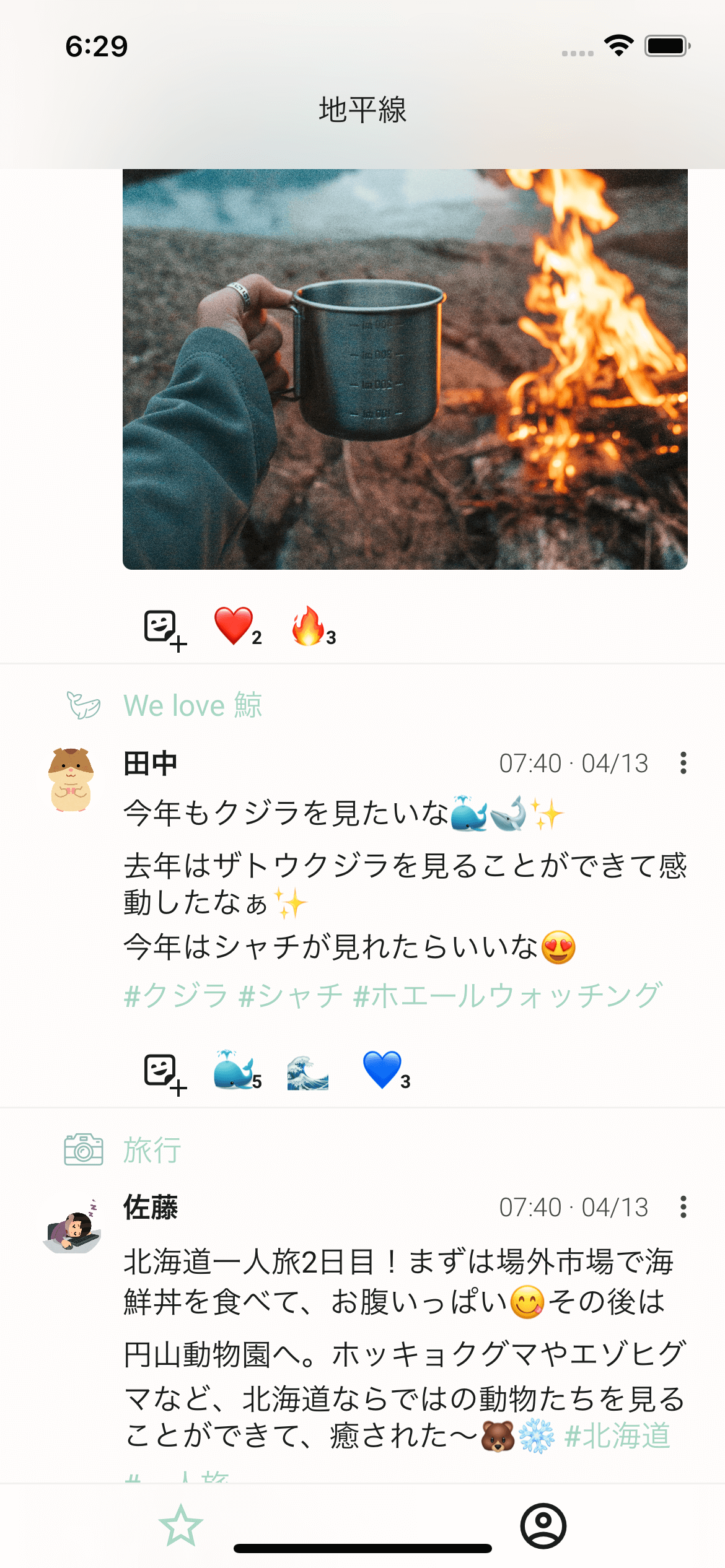Open the #北海道 hashtag

(617, 1435)
